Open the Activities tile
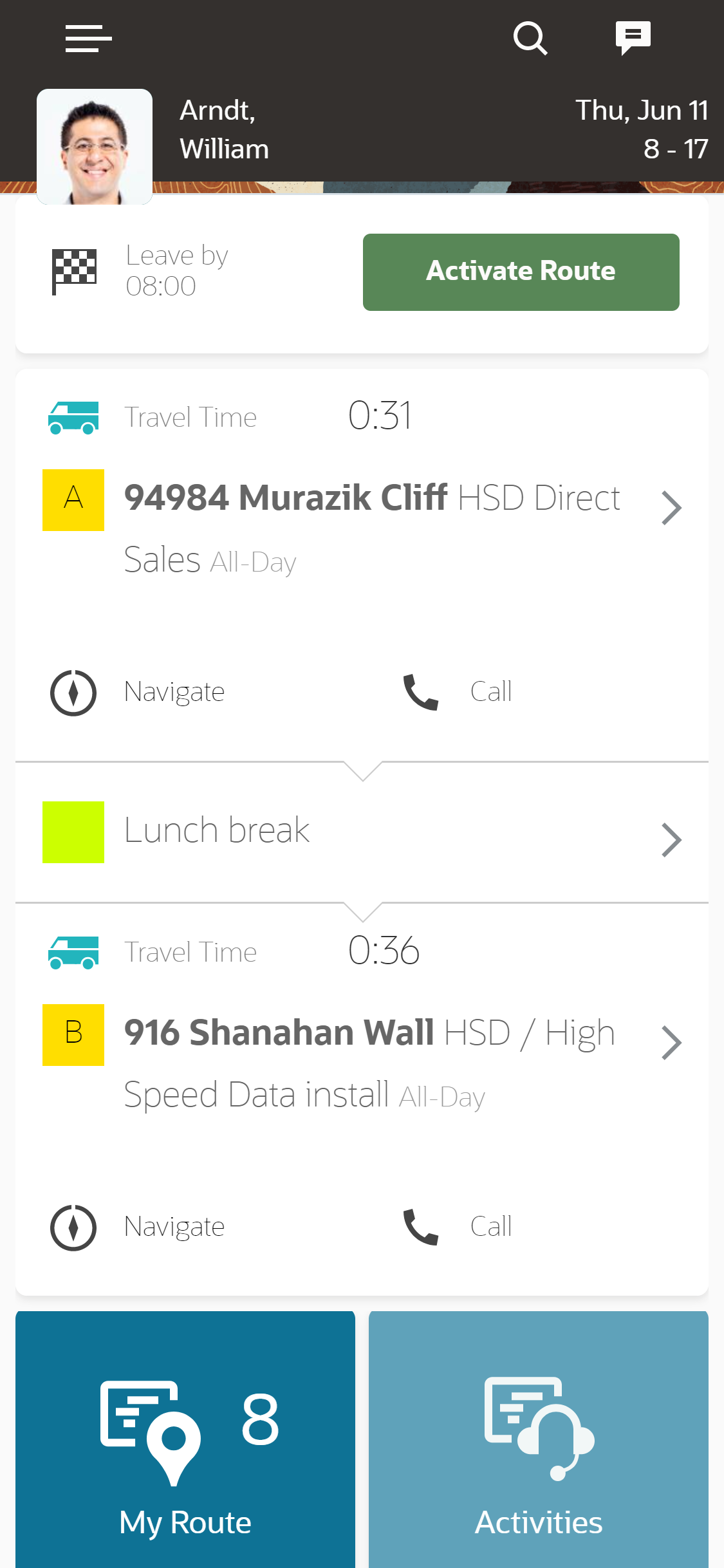 coord(539,1439)
